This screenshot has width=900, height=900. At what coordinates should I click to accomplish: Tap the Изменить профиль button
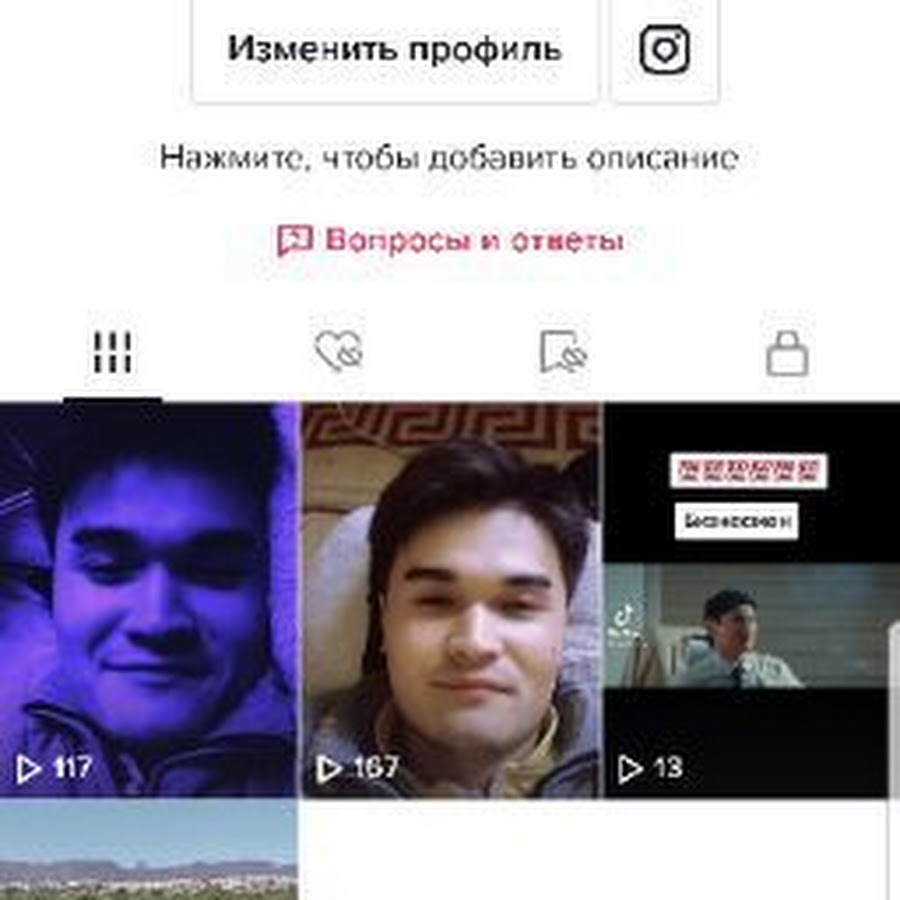(x=394, y=49)
